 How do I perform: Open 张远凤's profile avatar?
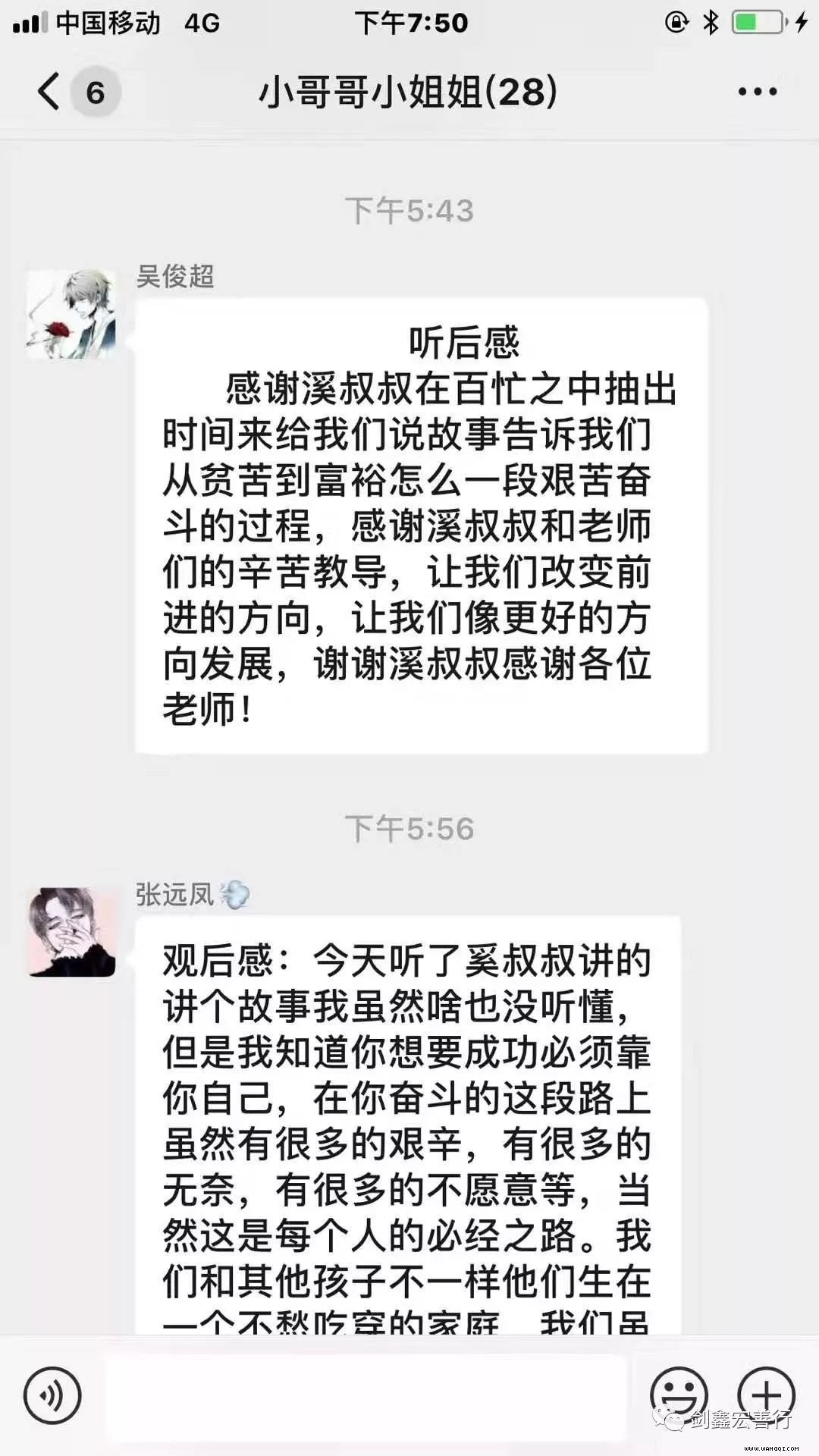tap(72, 932)
